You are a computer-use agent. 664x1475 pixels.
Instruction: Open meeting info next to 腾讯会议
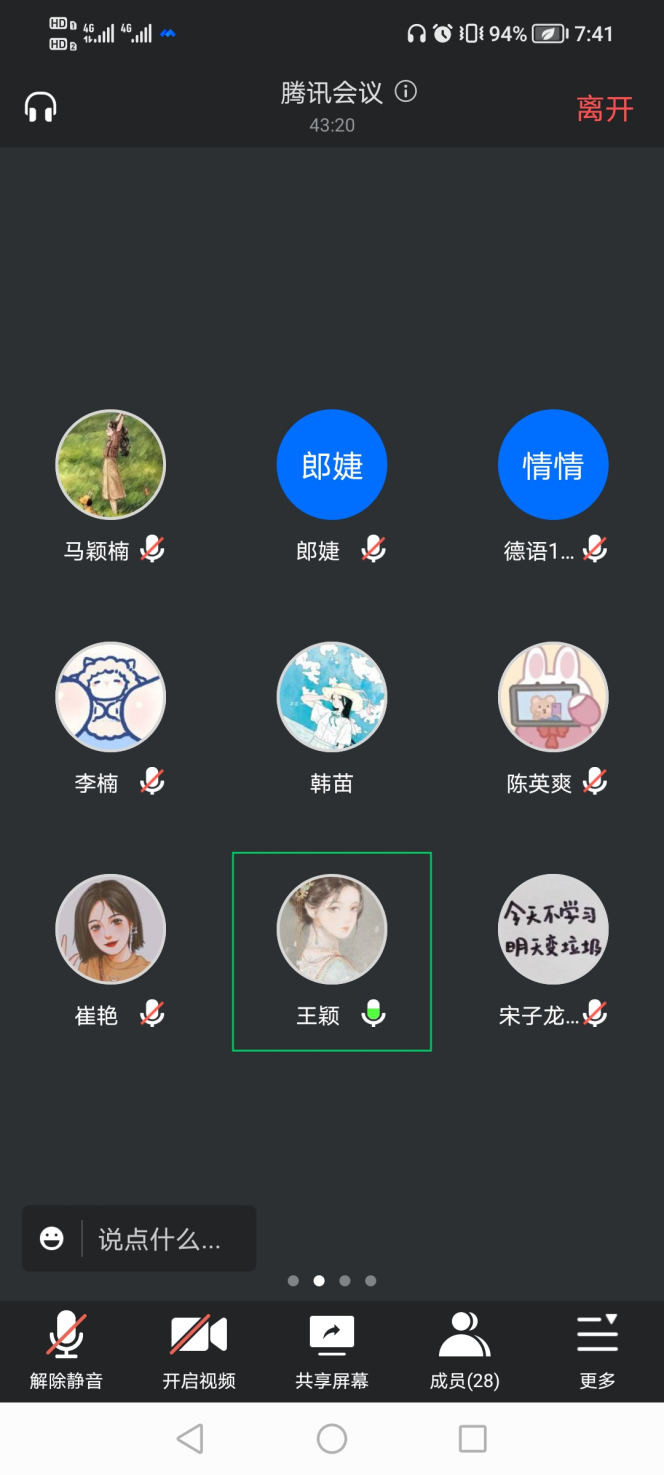406,92
